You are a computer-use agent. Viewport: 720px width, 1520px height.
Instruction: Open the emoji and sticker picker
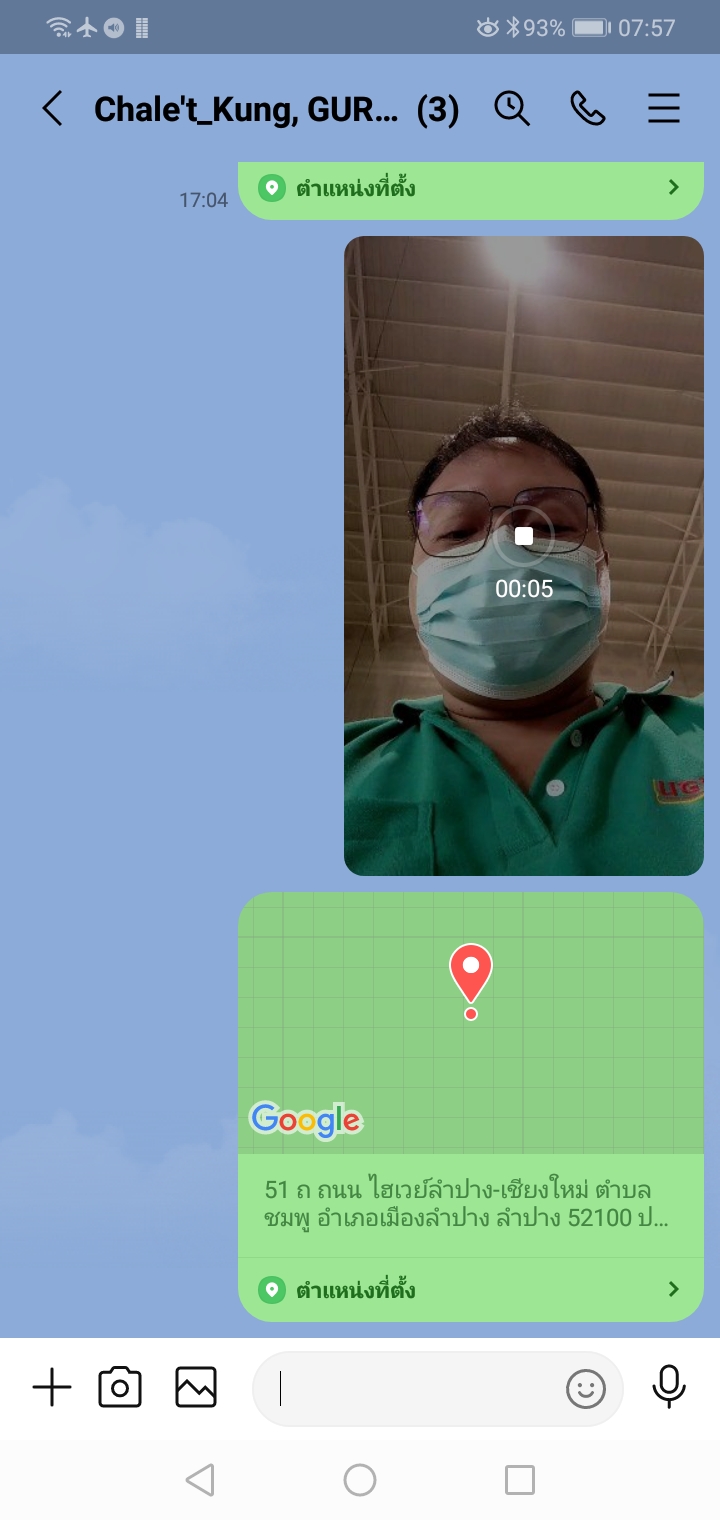point(586,1388)
